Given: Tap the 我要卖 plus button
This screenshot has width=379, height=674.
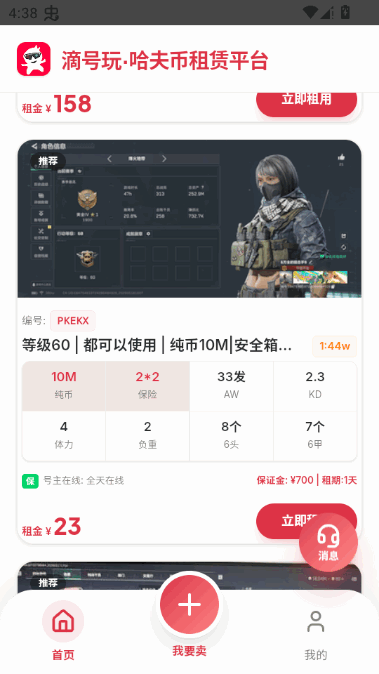Looking at the screenshot, I should coord(190,604).
